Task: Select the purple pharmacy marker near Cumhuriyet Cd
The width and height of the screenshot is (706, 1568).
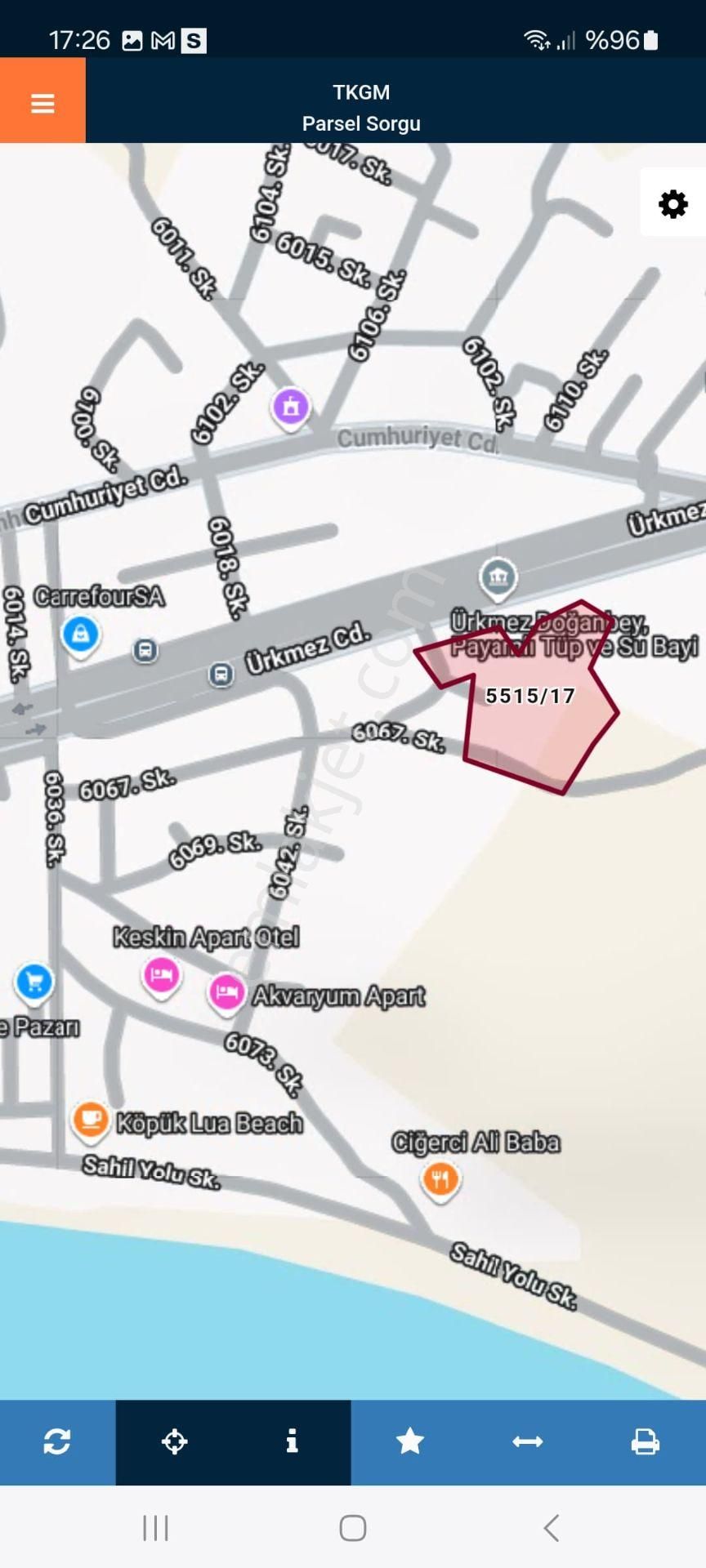Action: [291, 406]
